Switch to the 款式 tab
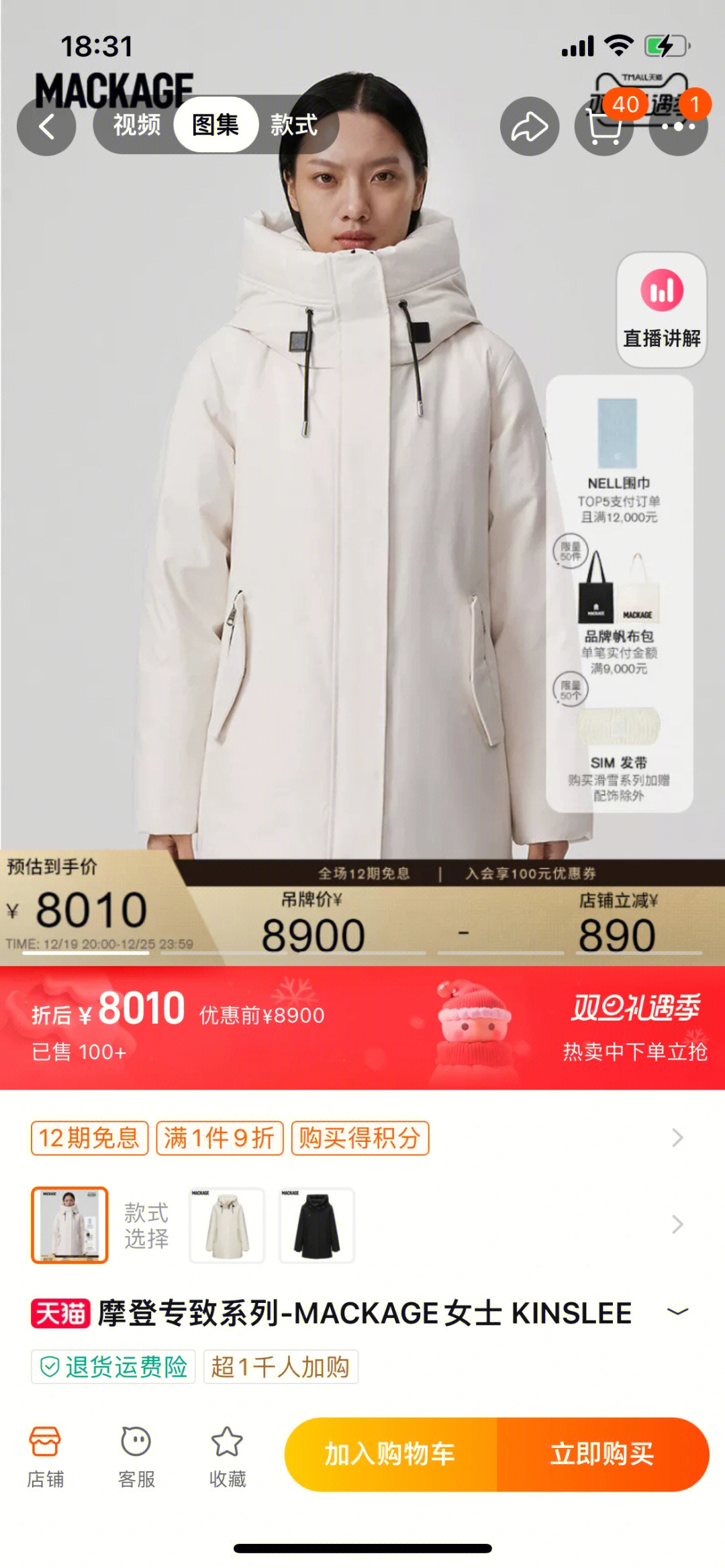Image resolution: width=725 pixels, height=1568 pixels. point(294,125)
